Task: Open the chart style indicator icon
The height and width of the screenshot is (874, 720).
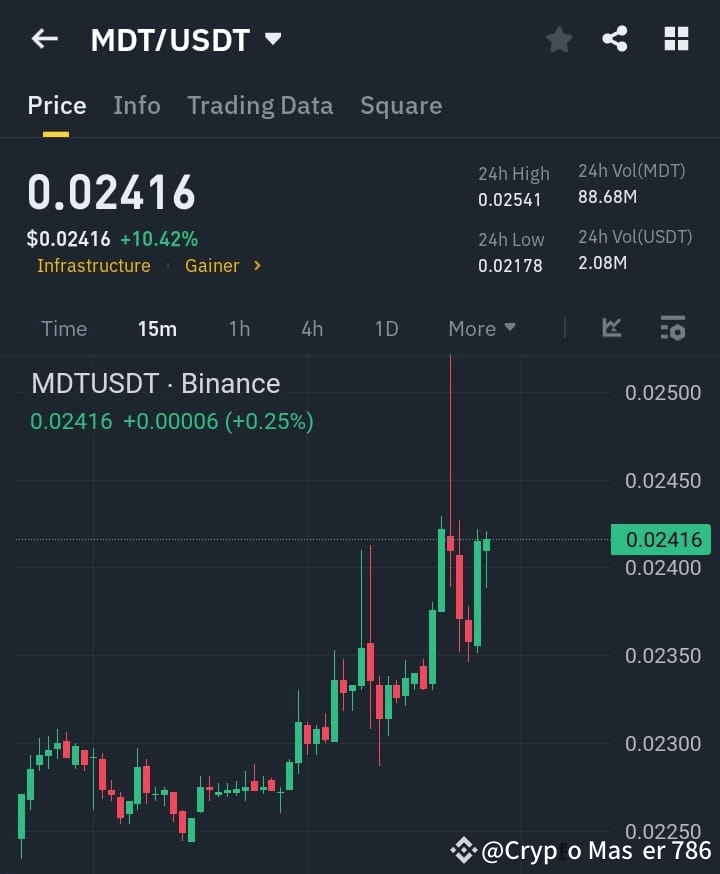Action: click(x=611, y=328)
